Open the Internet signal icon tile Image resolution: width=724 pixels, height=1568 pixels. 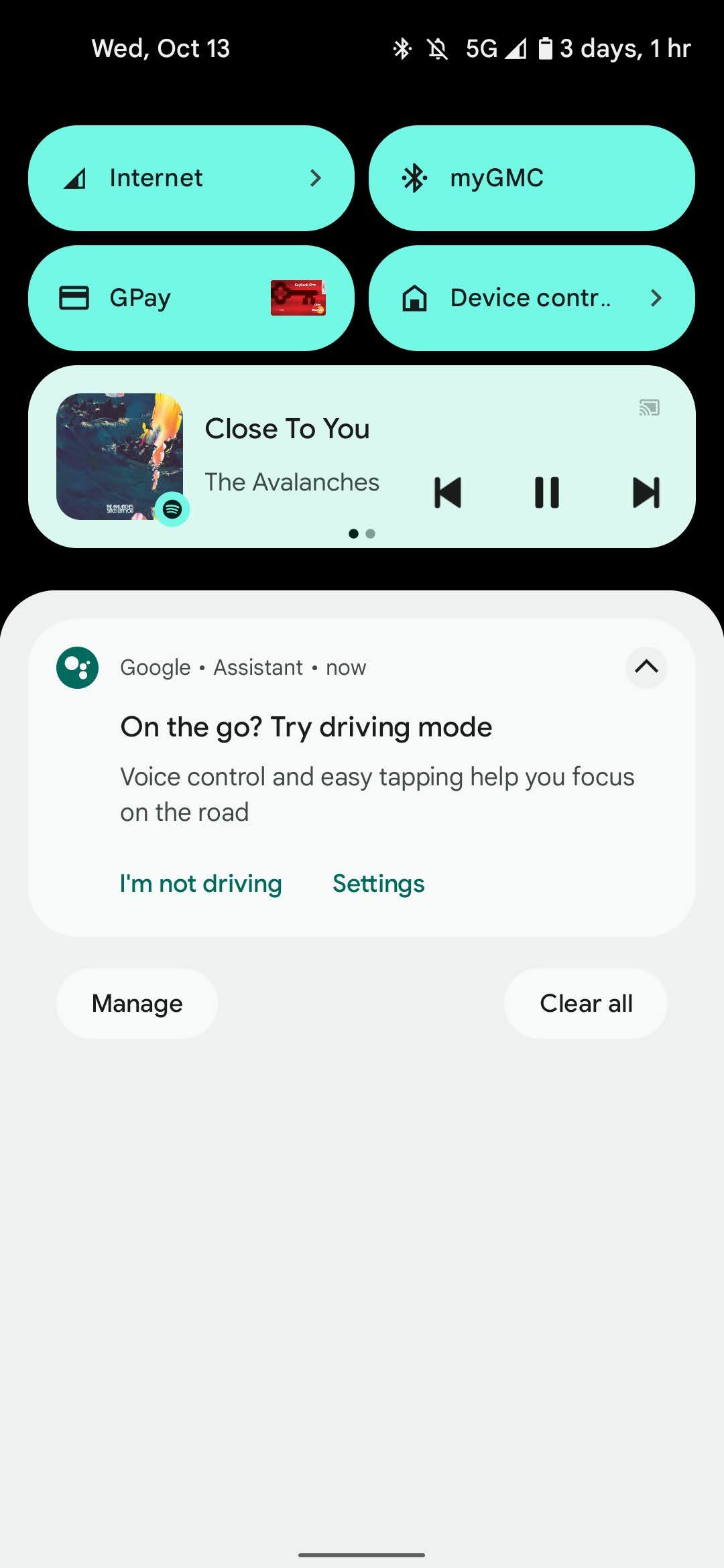click(x=76, y=178)
